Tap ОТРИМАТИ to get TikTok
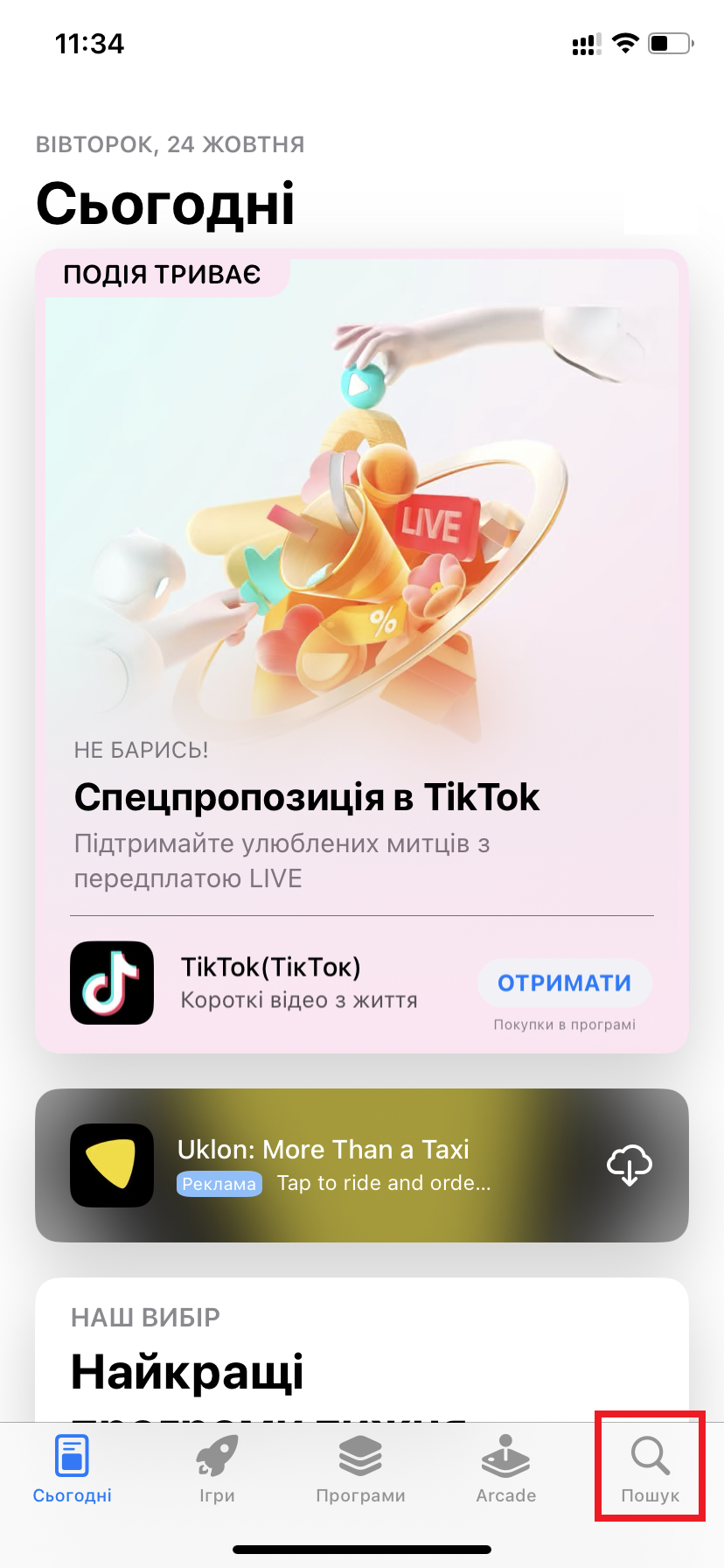724x1568 pixels. coord(564,983)
